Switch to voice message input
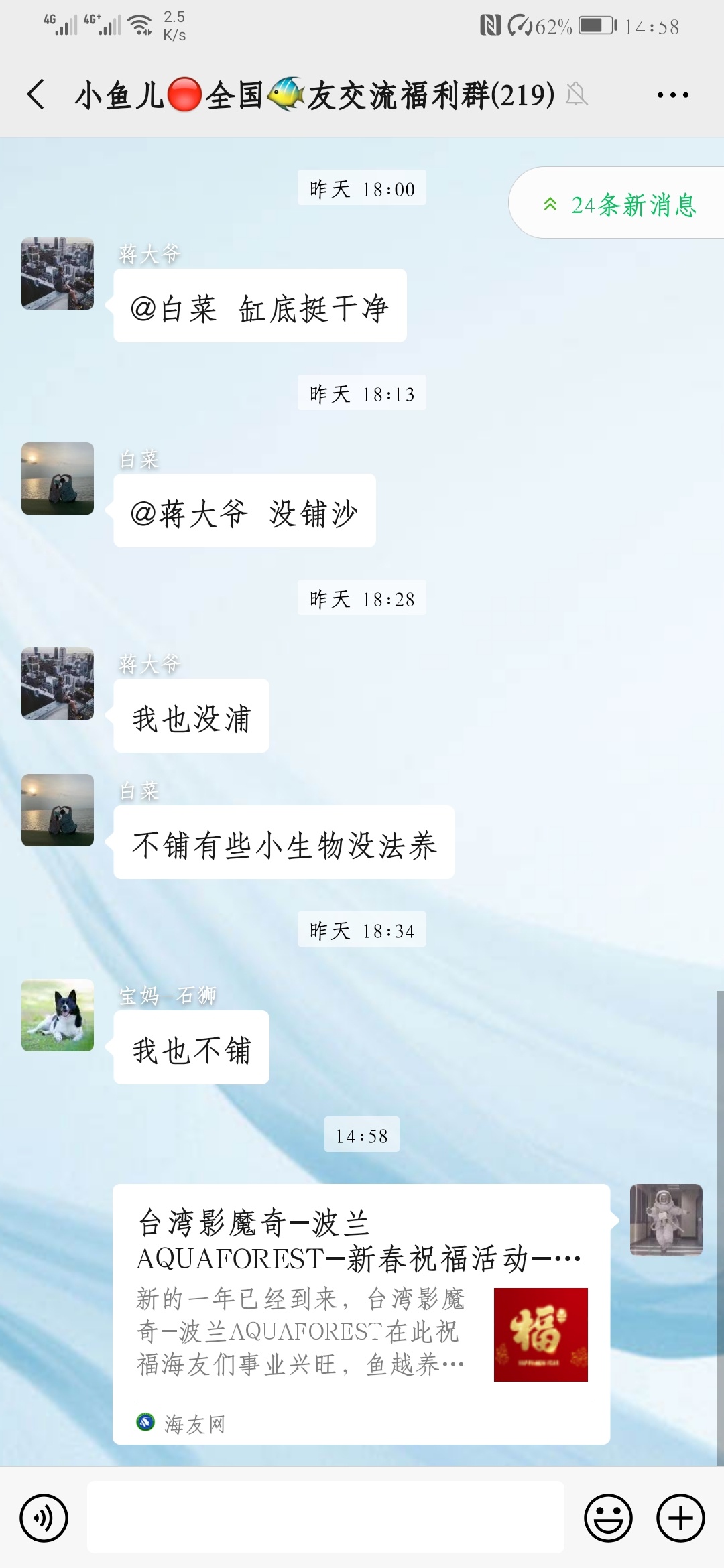This screenshot has width=724, height=1568. coord(44,1518)
